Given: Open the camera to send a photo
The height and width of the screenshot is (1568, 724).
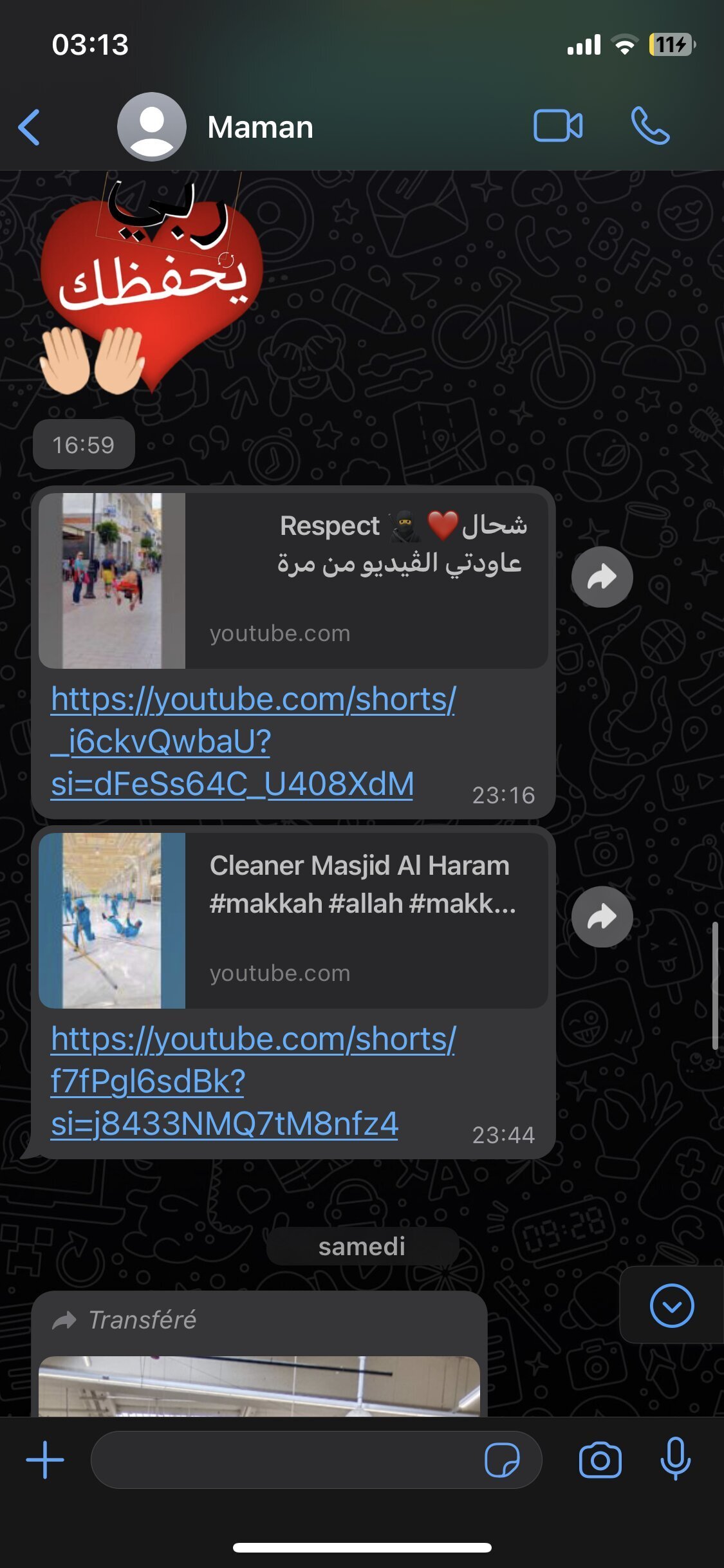Looking at the screenshot, I should click(600, 1459).
